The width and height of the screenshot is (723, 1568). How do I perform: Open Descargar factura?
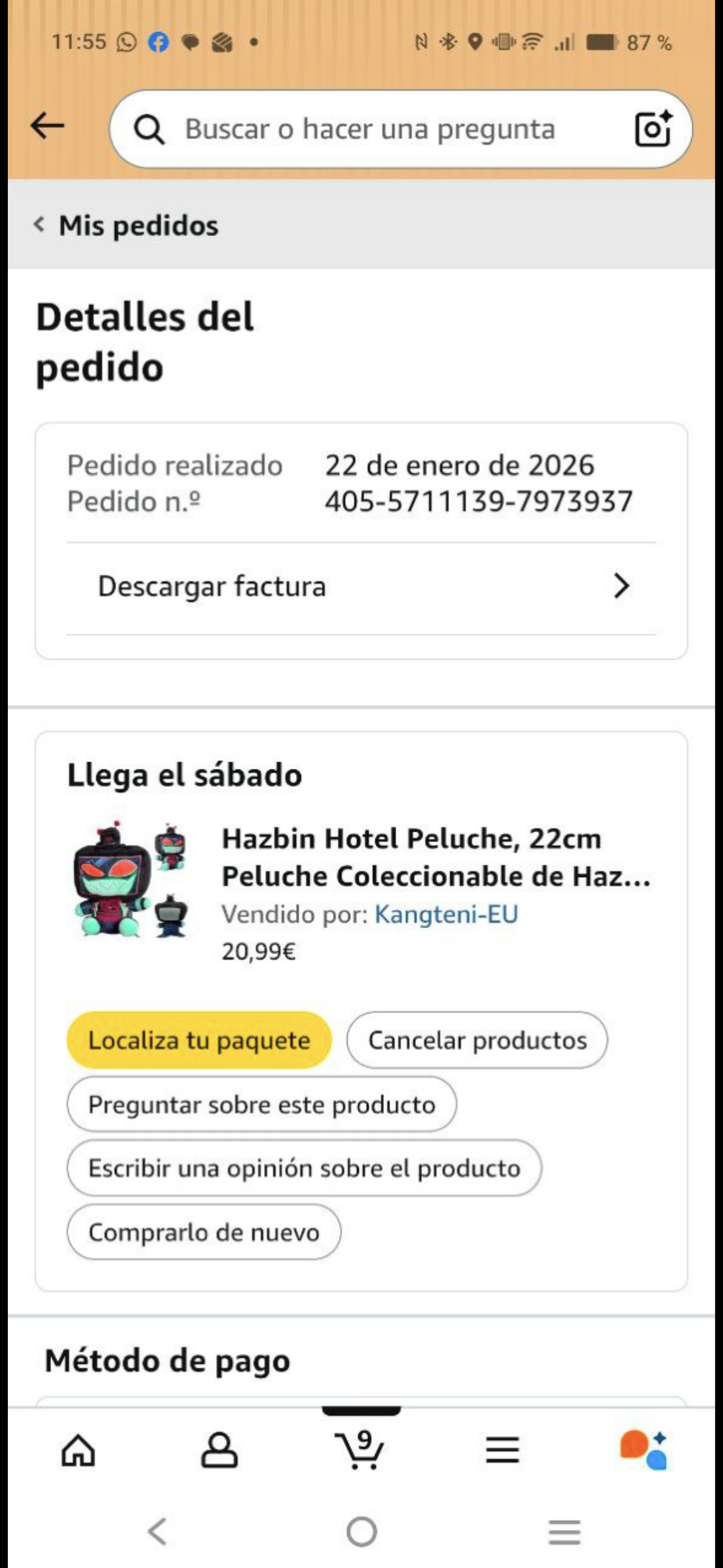[361, 587]
